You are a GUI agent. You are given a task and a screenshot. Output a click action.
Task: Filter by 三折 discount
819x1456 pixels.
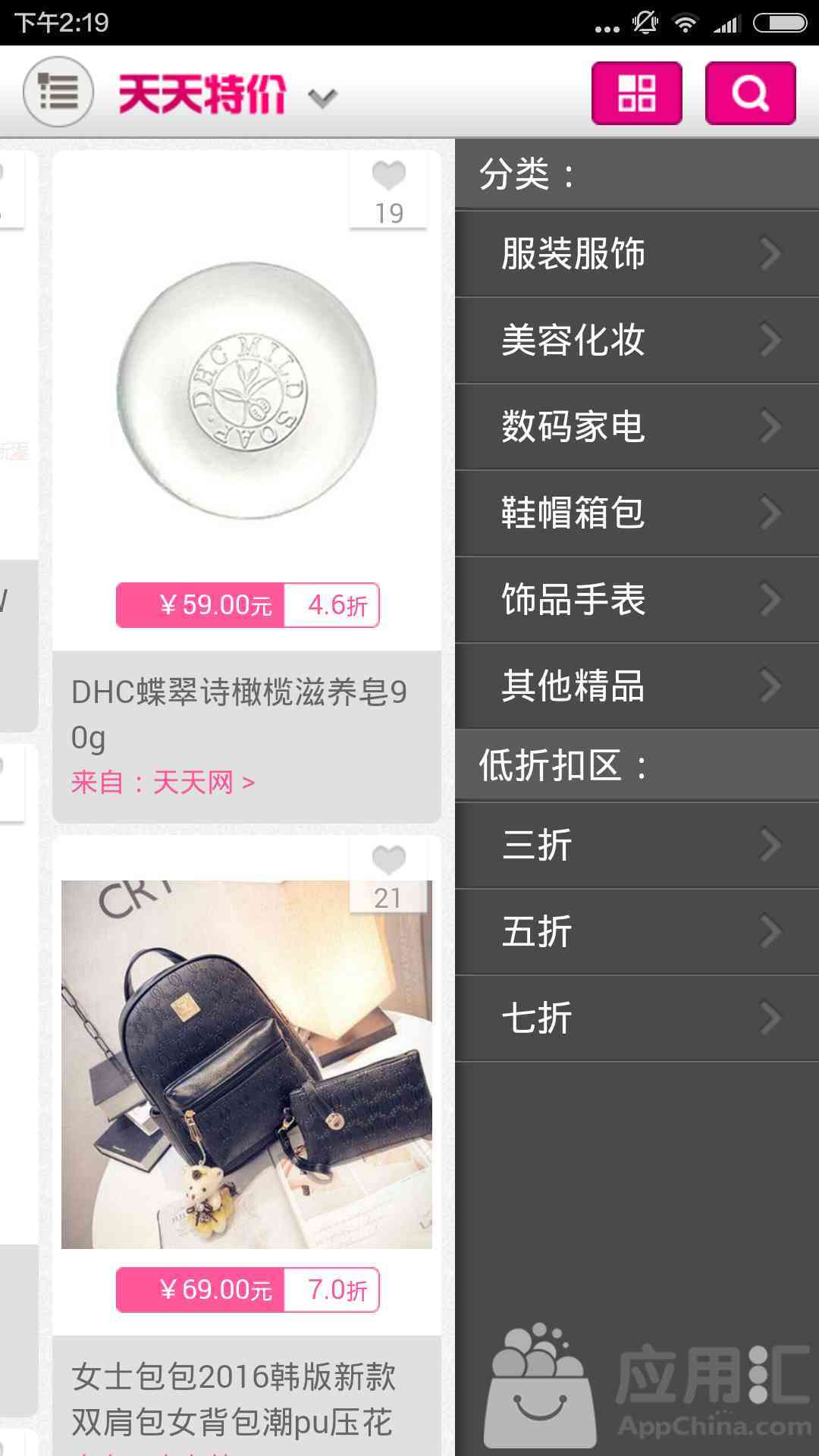pos(637,846)
